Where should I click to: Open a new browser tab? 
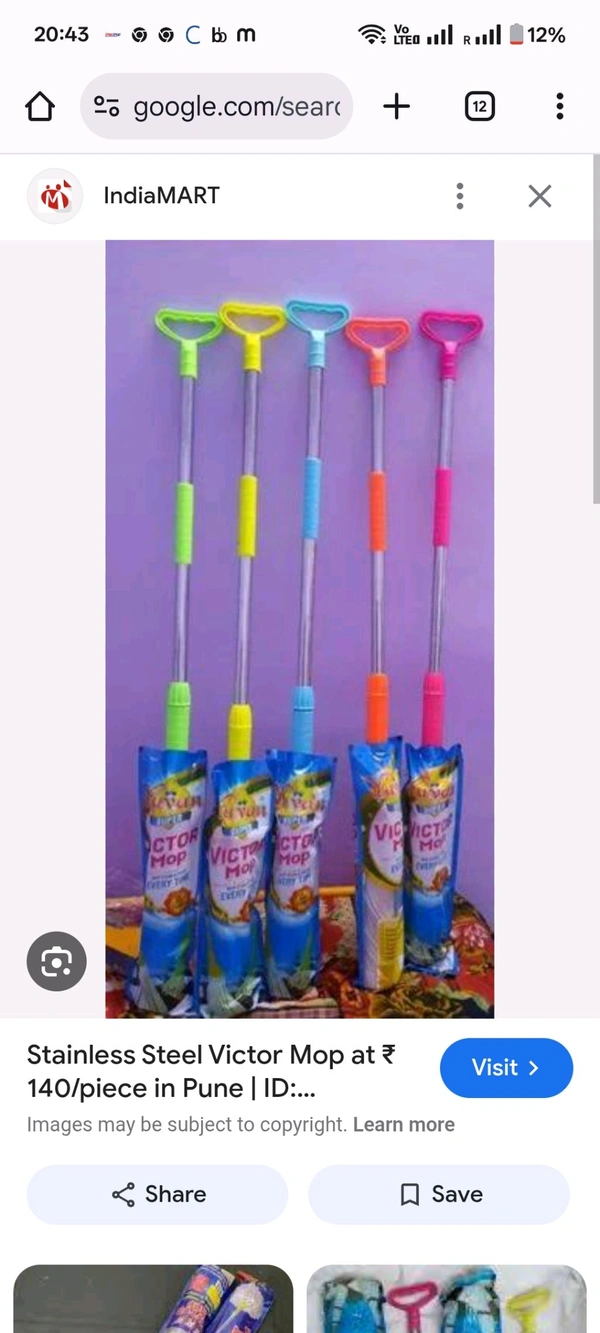tap(397, 106)
